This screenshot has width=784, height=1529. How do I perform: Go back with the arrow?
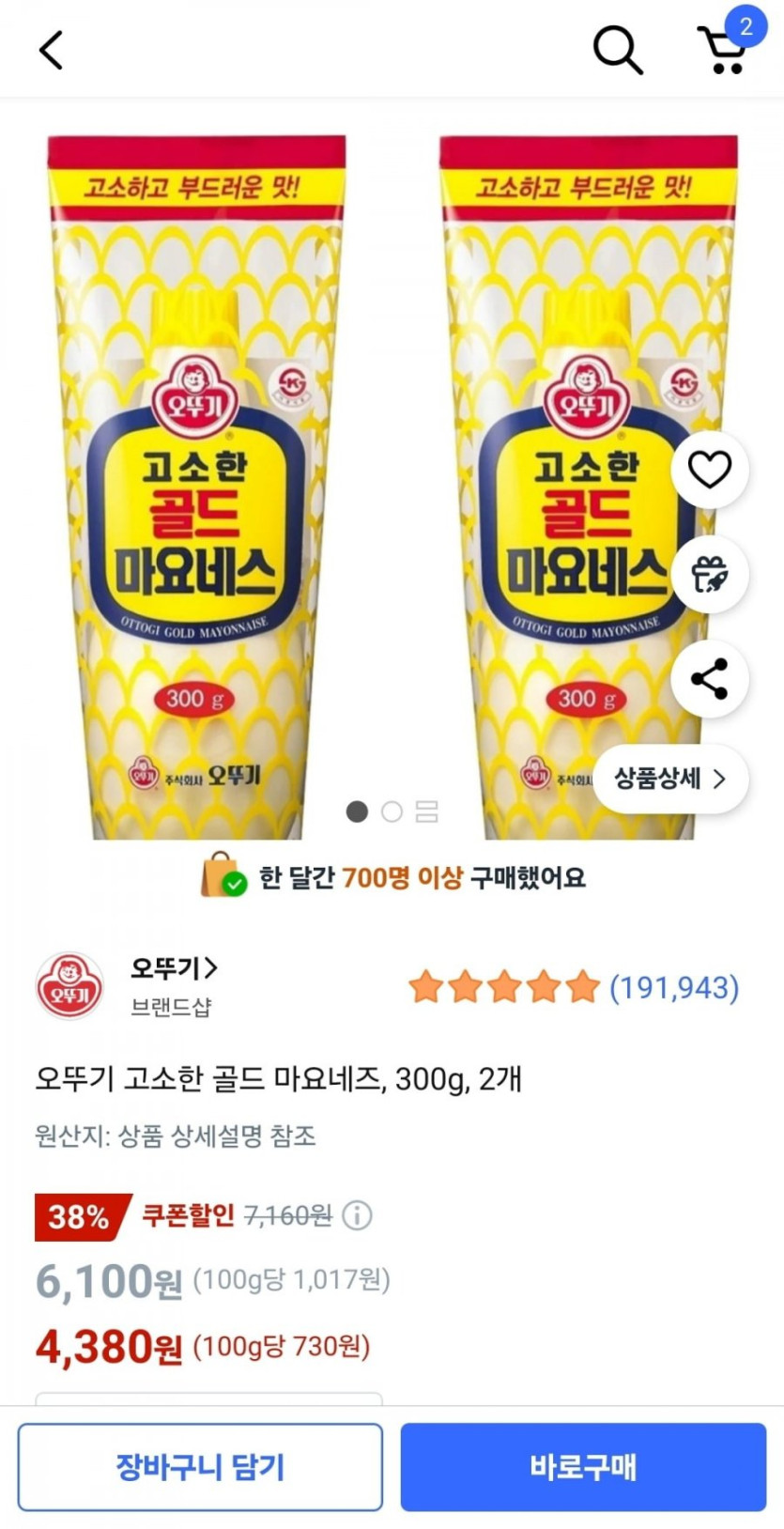coord(51,50)
